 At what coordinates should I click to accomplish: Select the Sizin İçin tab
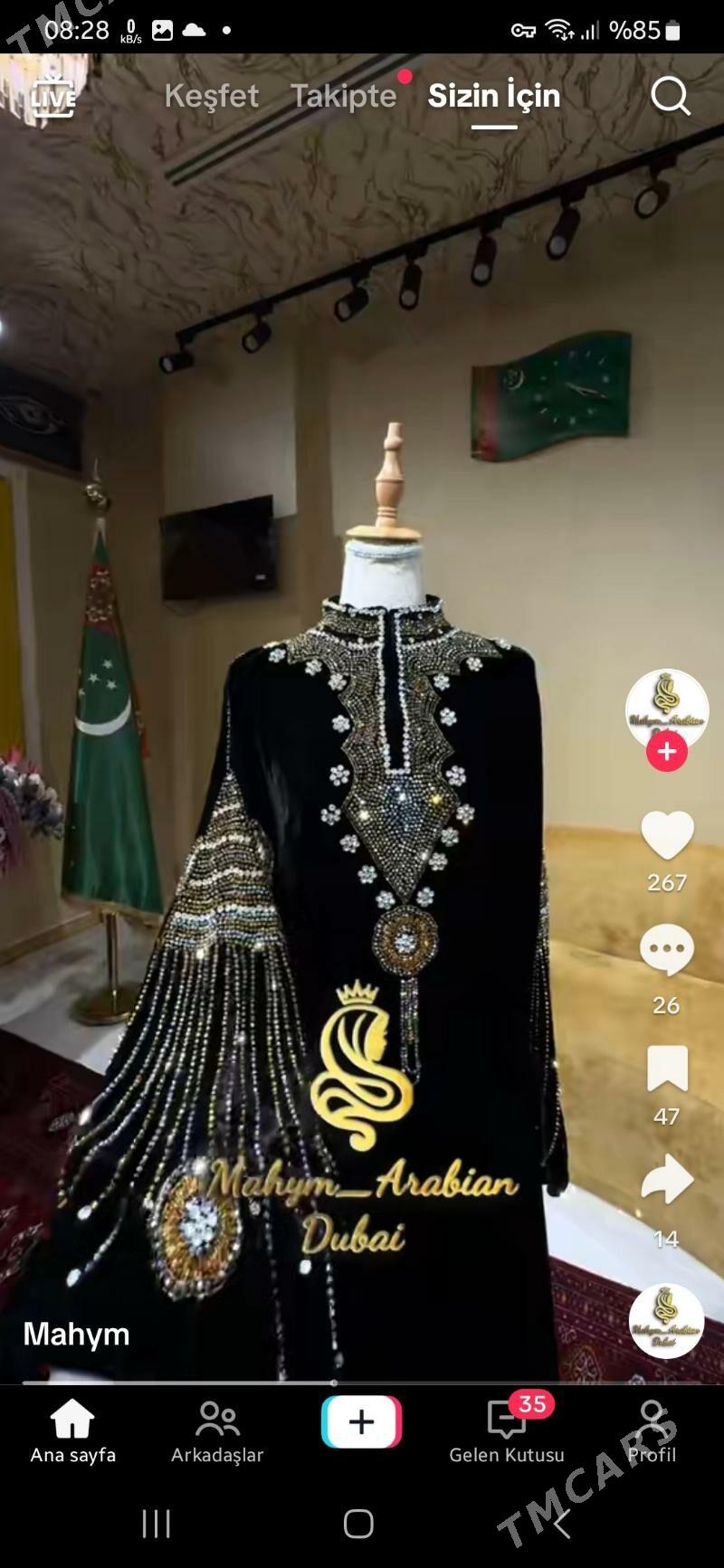pyautogui.click(x=493, y=96)
